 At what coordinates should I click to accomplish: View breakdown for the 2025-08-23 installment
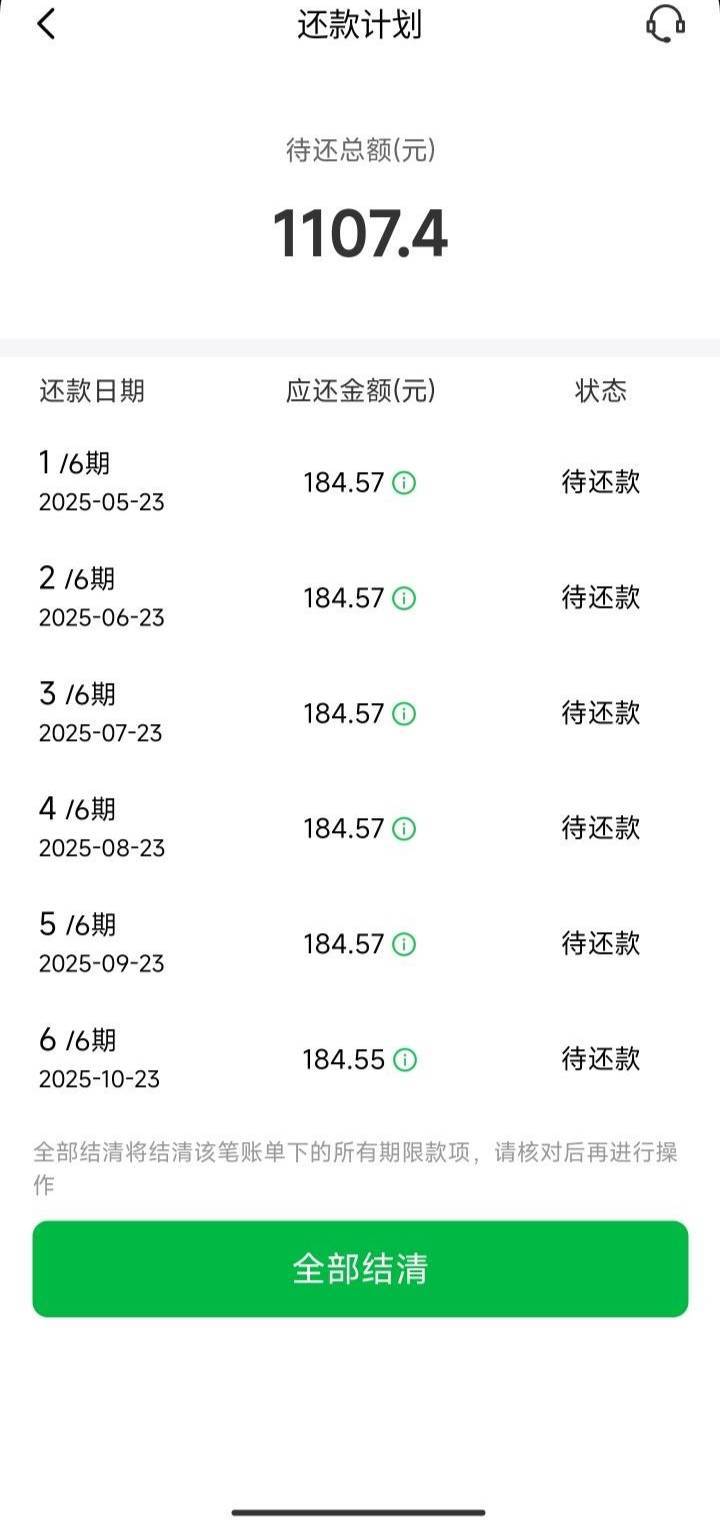point(404,829)
